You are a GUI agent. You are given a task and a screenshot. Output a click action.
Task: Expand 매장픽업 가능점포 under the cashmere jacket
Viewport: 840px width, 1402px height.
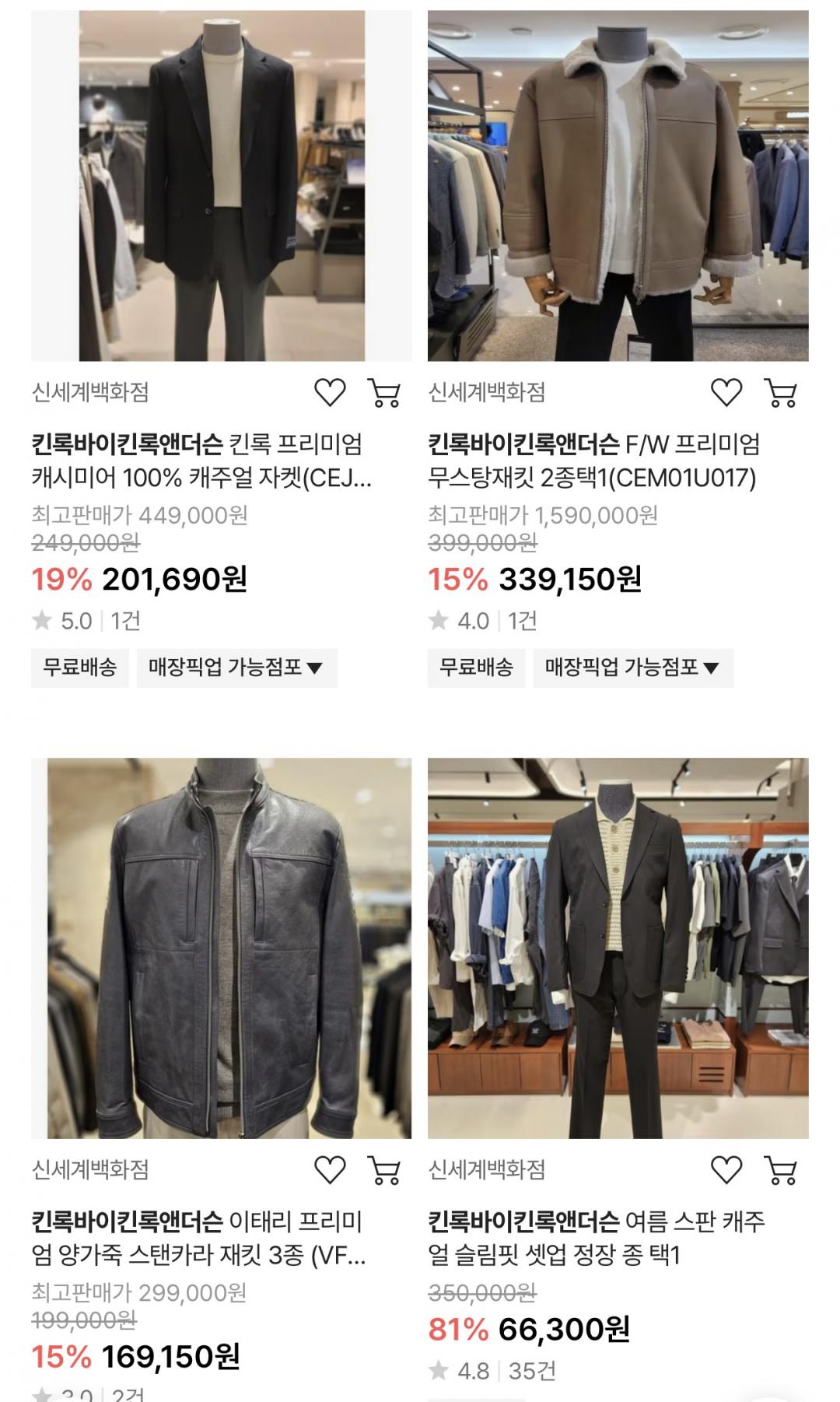[236, 668]
